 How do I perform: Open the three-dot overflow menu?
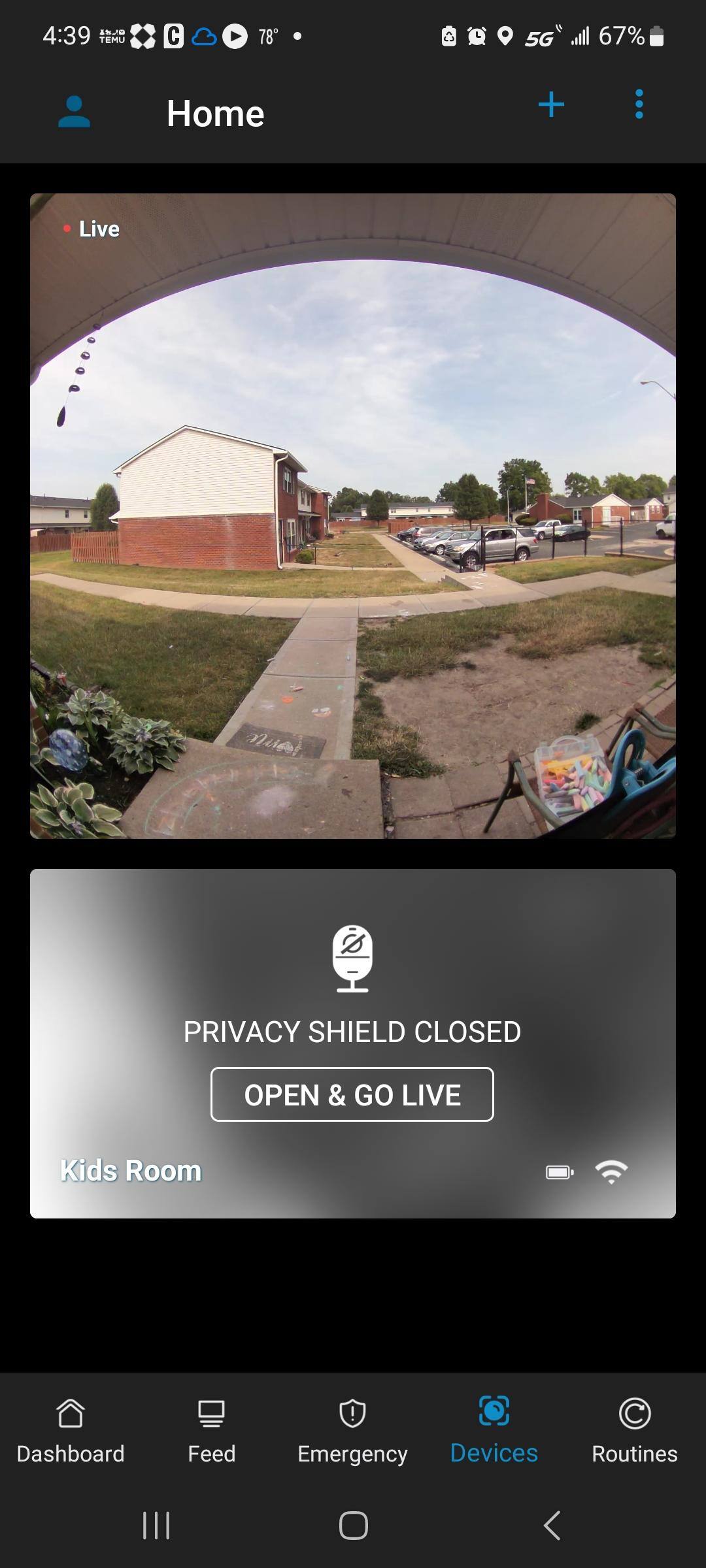(x=639, y=105)
